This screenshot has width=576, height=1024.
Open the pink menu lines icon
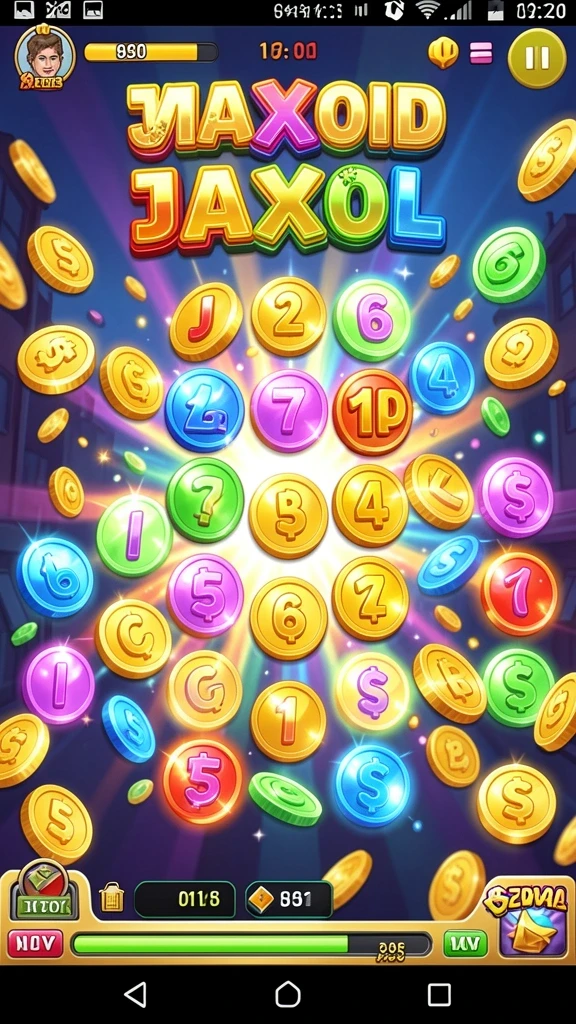(481, 53)
